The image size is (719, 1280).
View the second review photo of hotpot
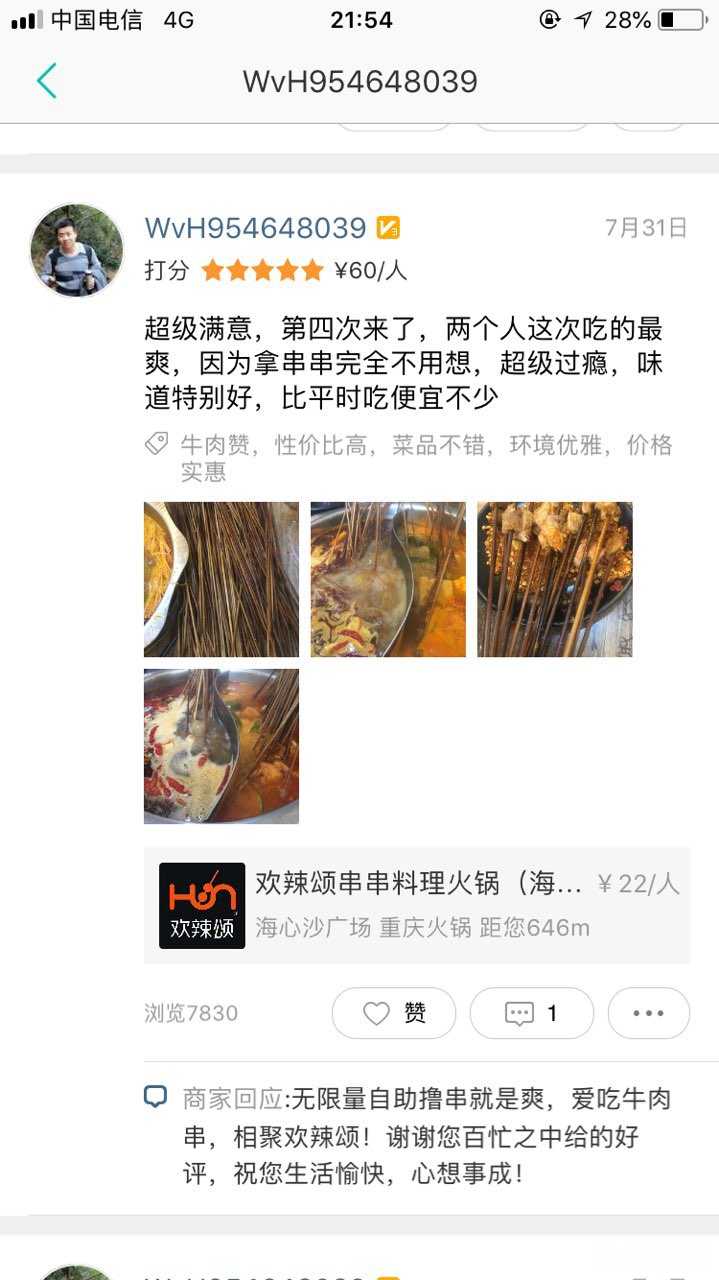(388, 579)
